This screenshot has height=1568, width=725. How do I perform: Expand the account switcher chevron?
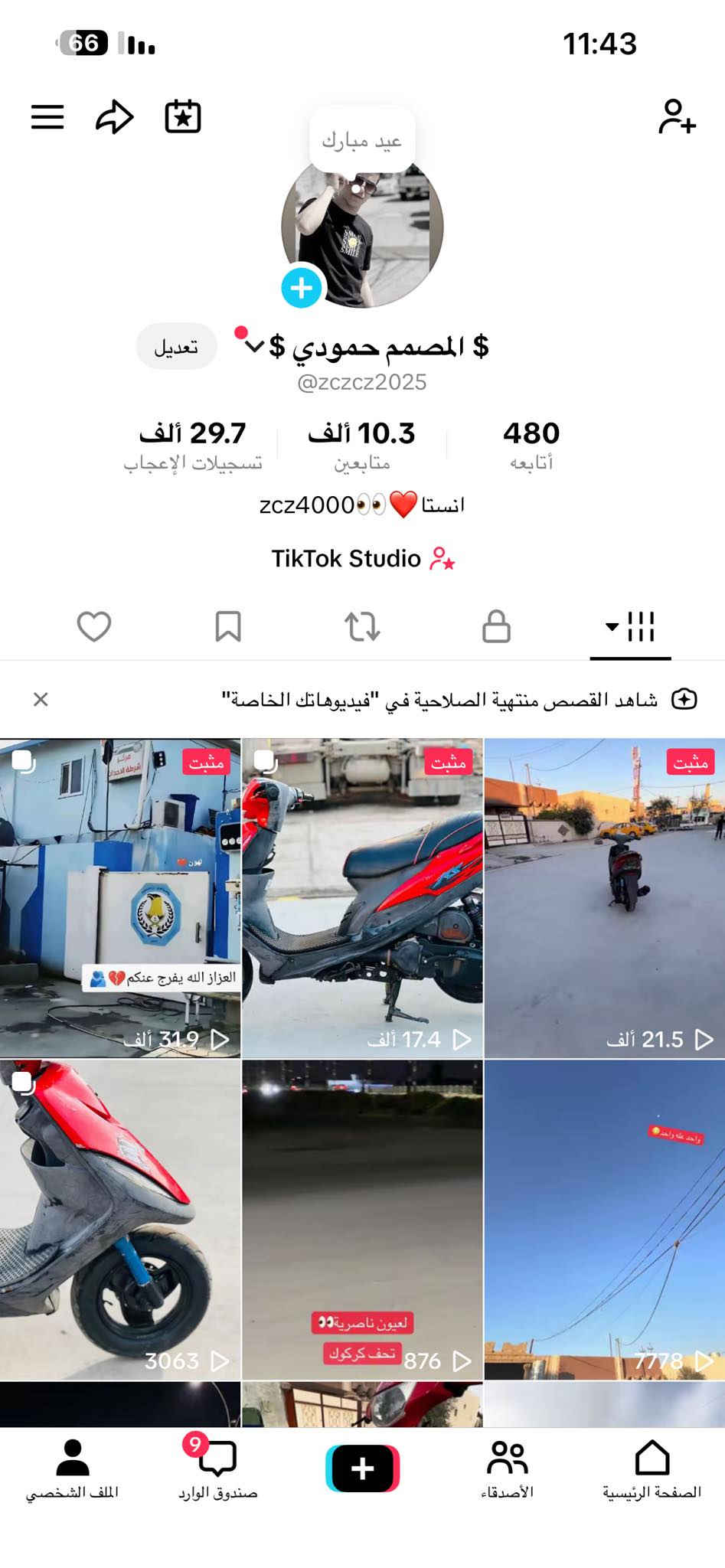pos(255,346)
